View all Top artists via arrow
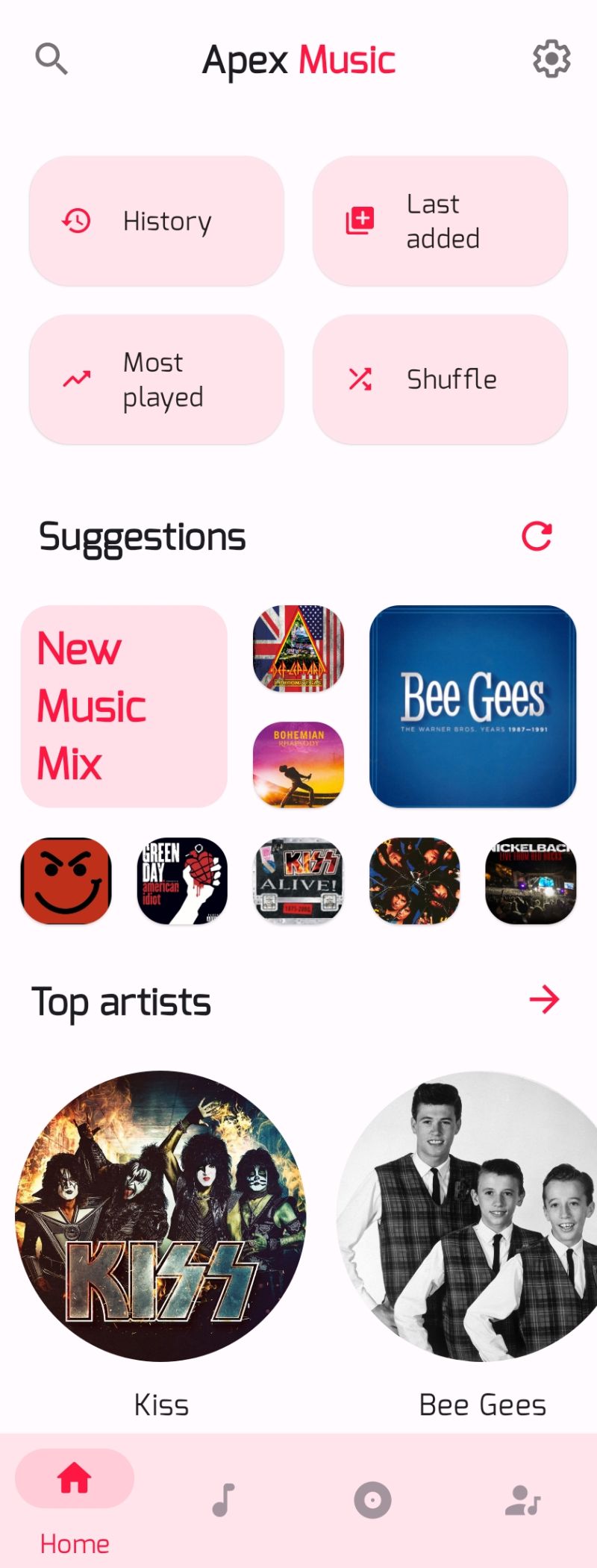 (544, 999)
